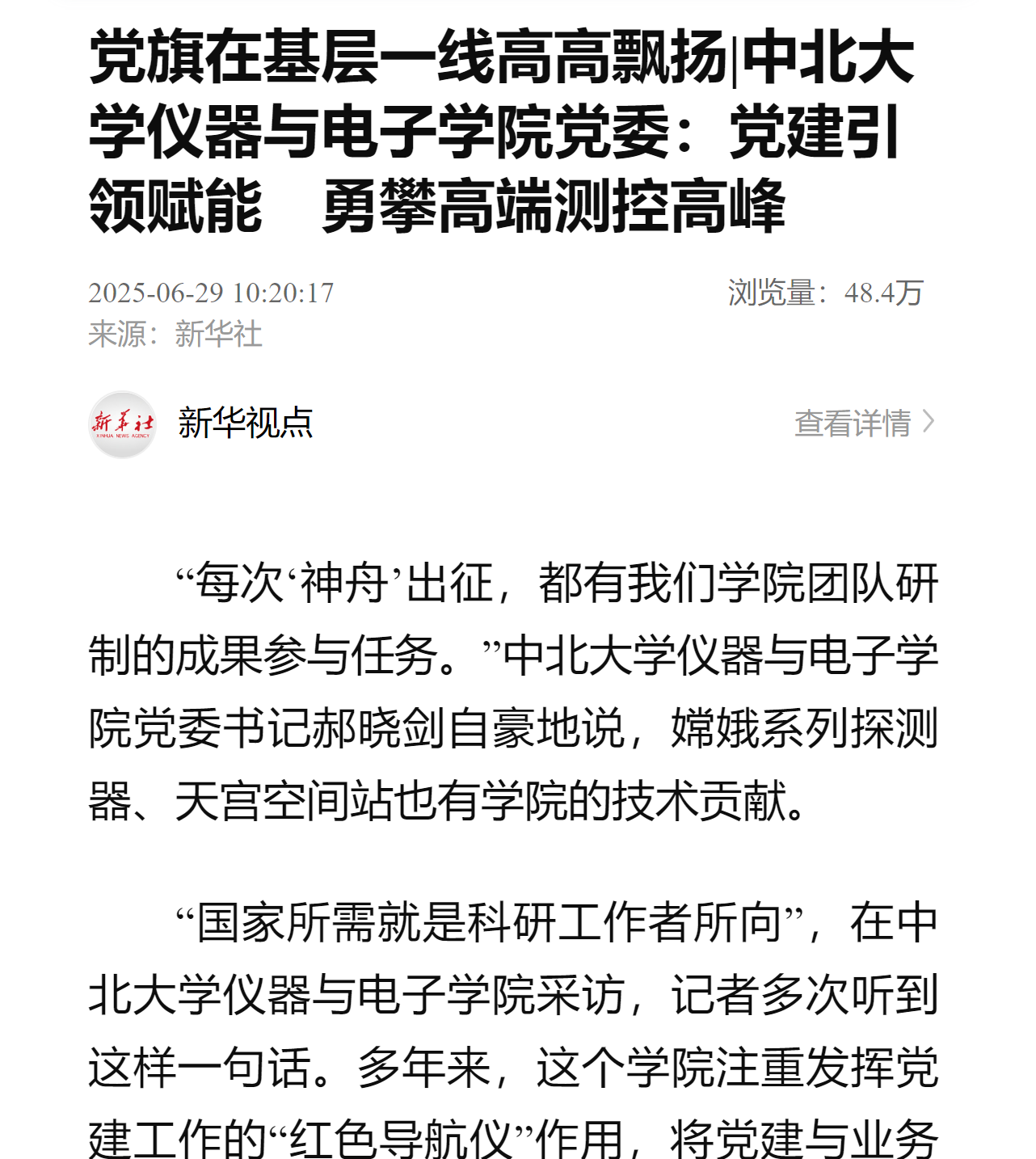Viewport: 1036px width, 1159px height.
Task: Open the 新华视点 publisher profile
Action: tap(245, 423)
